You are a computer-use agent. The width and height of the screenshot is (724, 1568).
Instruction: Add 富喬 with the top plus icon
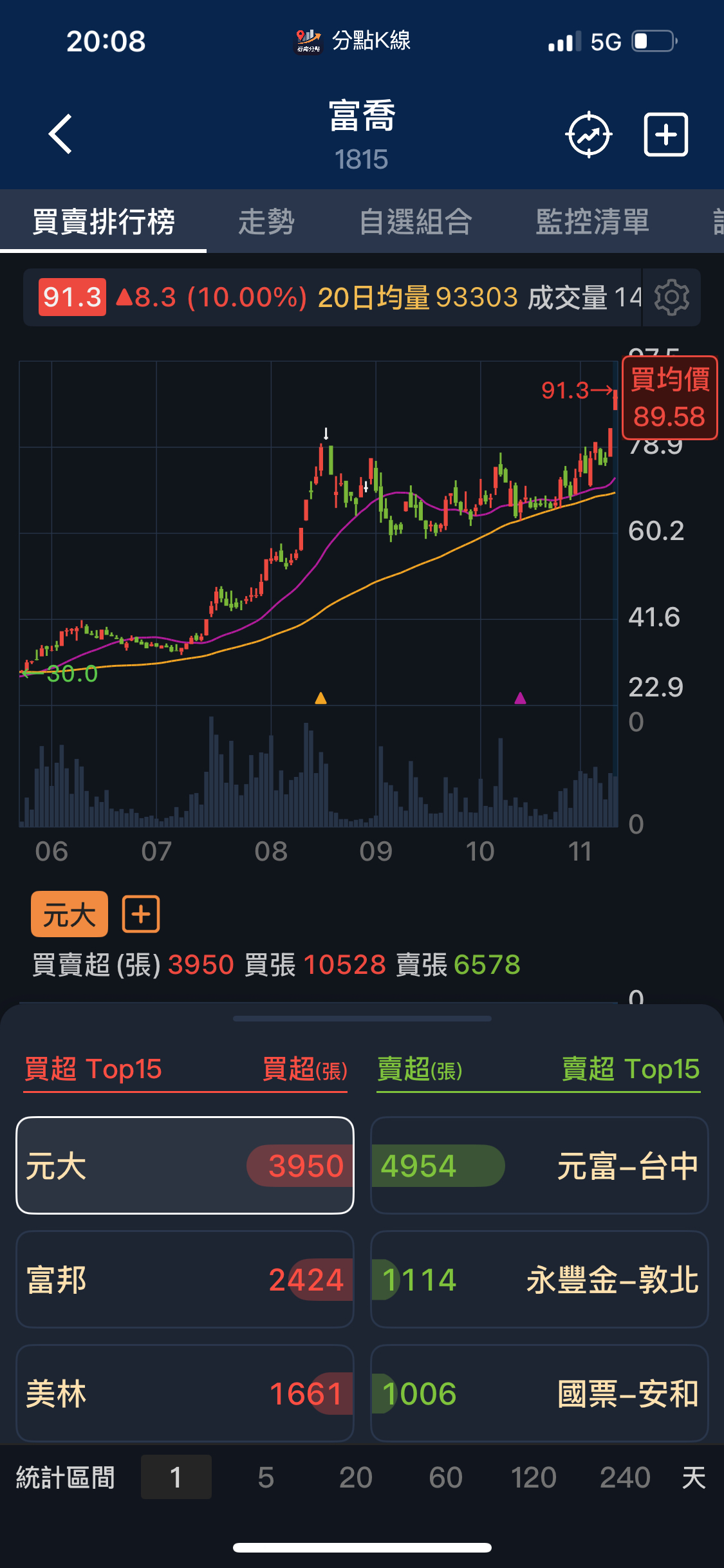tap(666, 135)
